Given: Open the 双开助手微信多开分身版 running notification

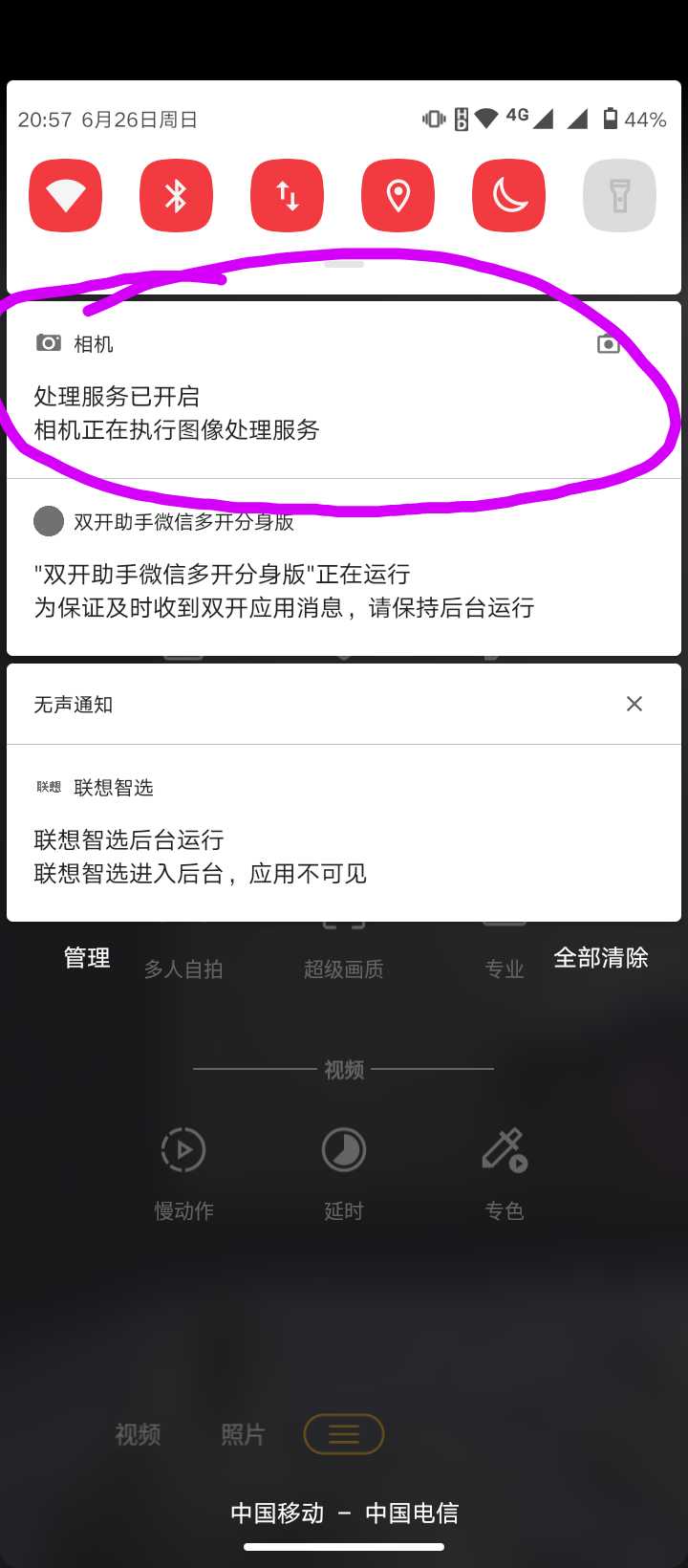Looking at the screenshot, I should tap(344, 567).
